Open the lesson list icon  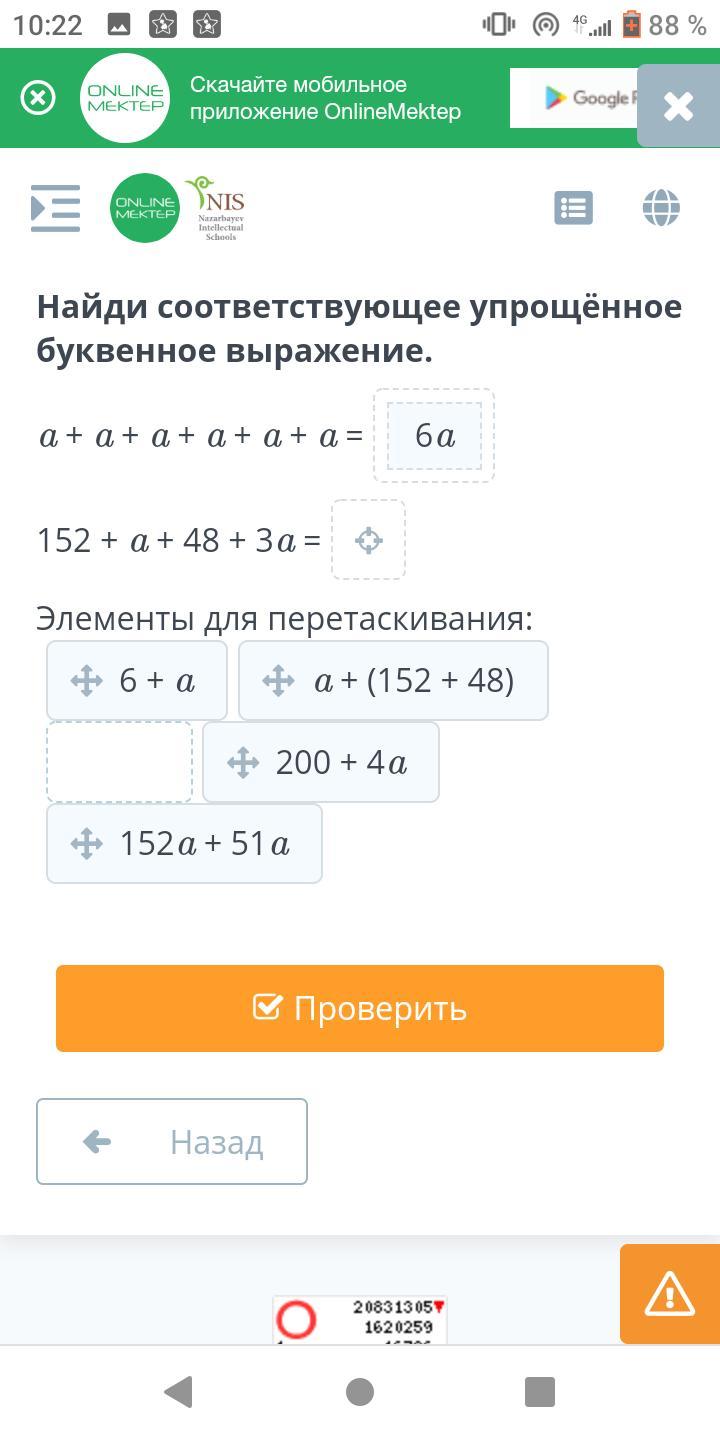(x=573, y=208)
